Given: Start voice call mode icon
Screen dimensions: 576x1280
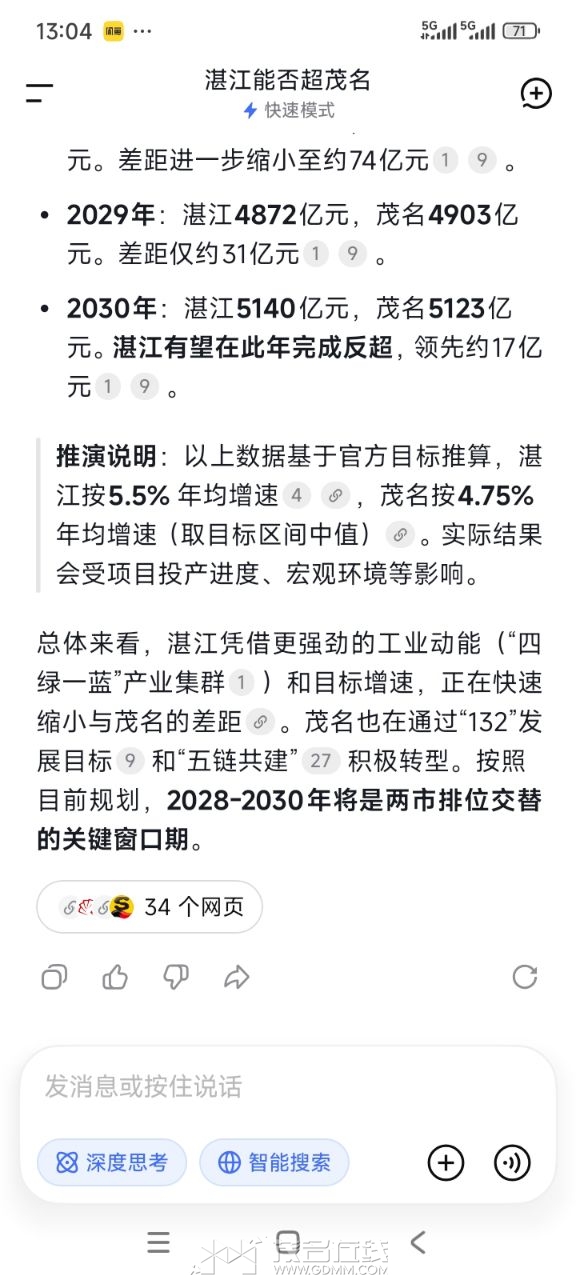Looking at the screenshot, I should (512, 1162).
